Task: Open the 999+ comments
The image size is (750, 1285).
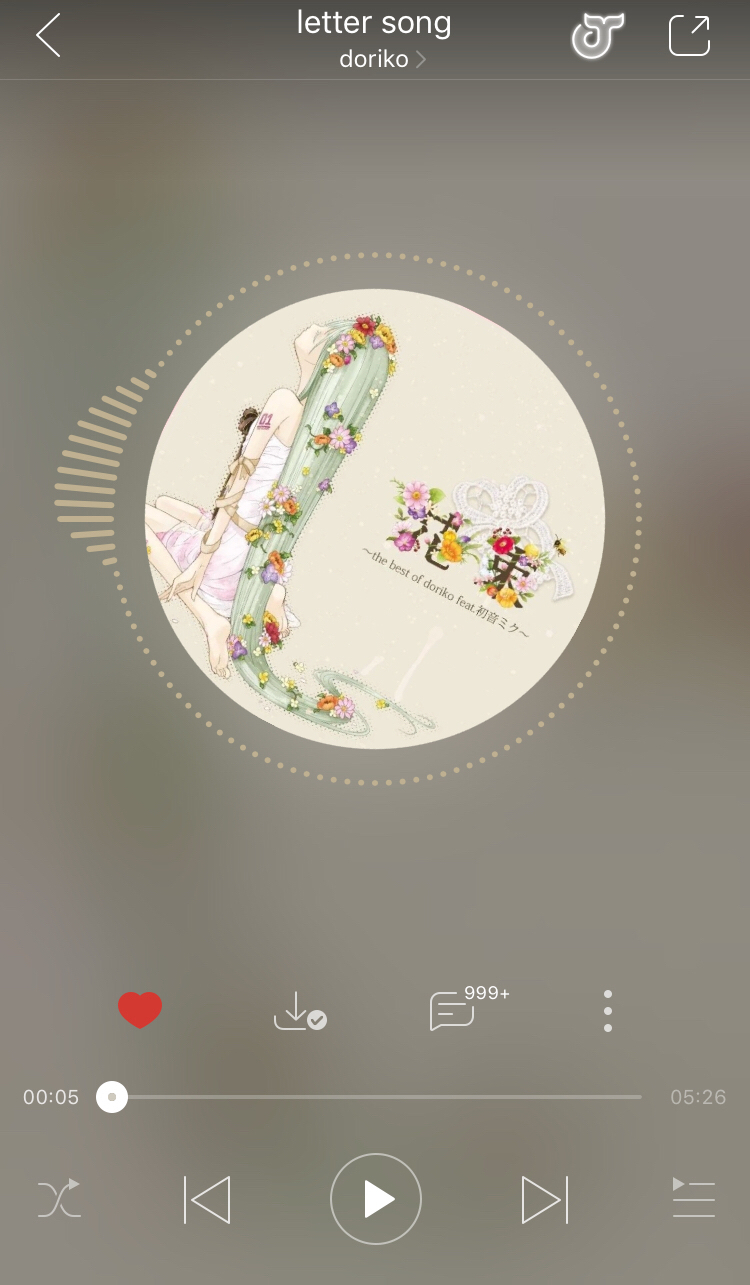Action: pos(455,1010)
